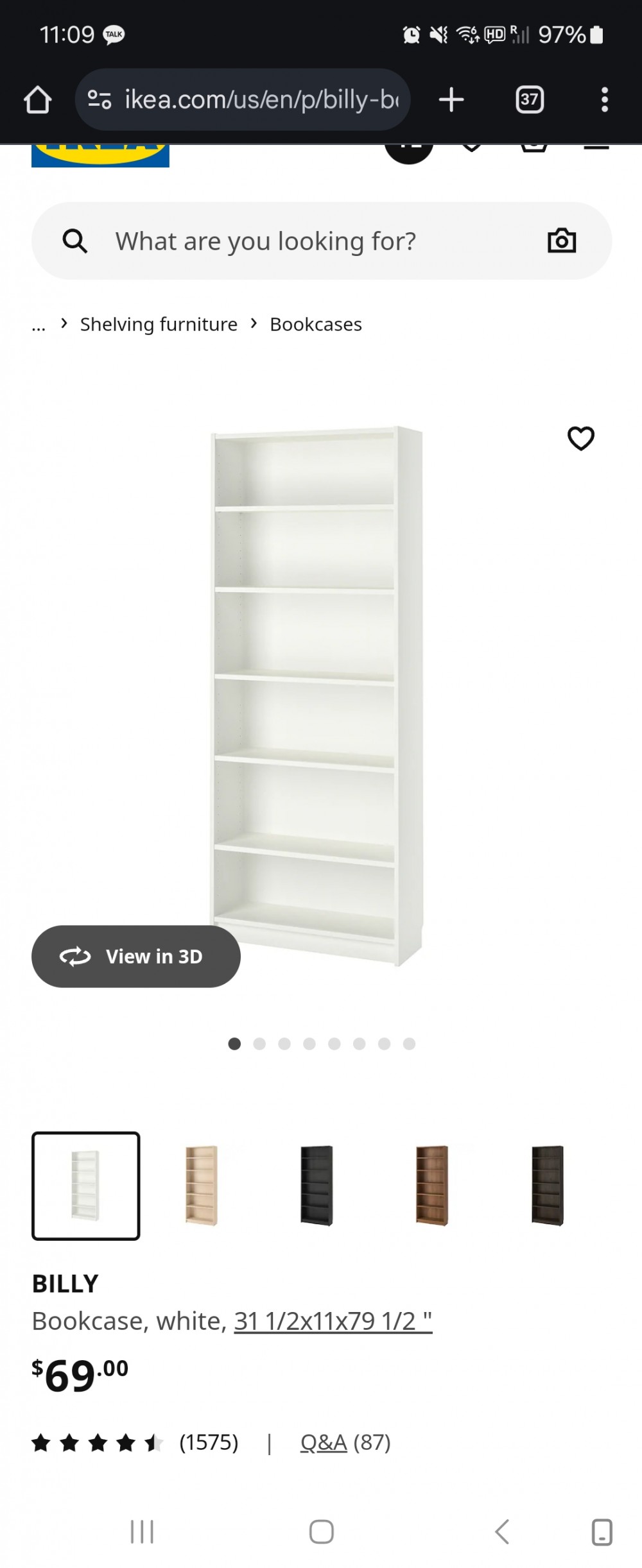Select the white bookcase variant

click(x=86, y=1186)
